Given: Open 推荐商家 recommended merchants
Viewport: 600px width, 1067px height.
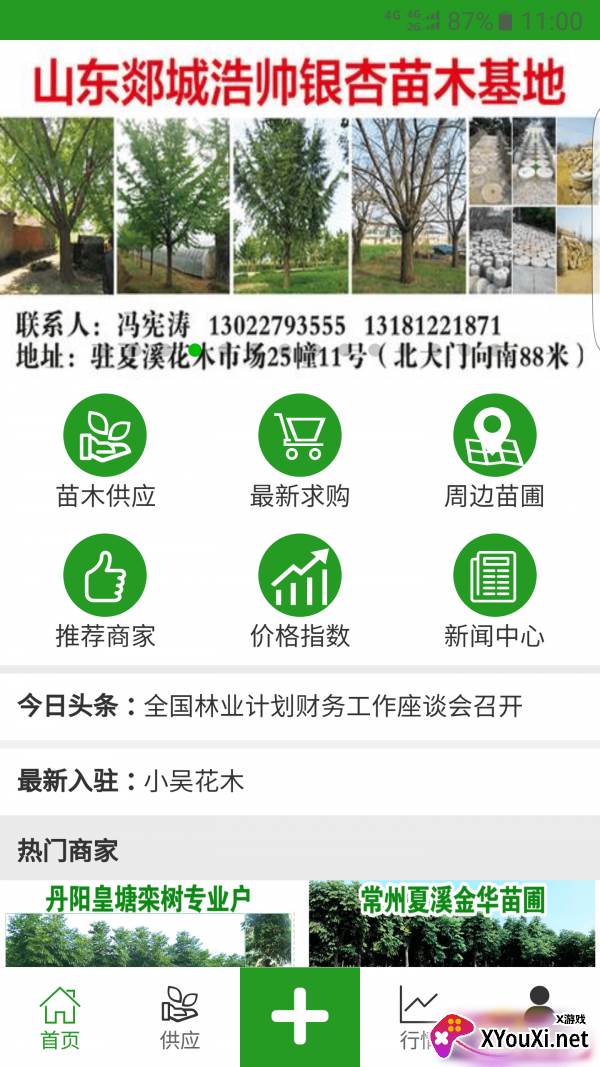Looking at the screenshot, I should pos(105,591).
